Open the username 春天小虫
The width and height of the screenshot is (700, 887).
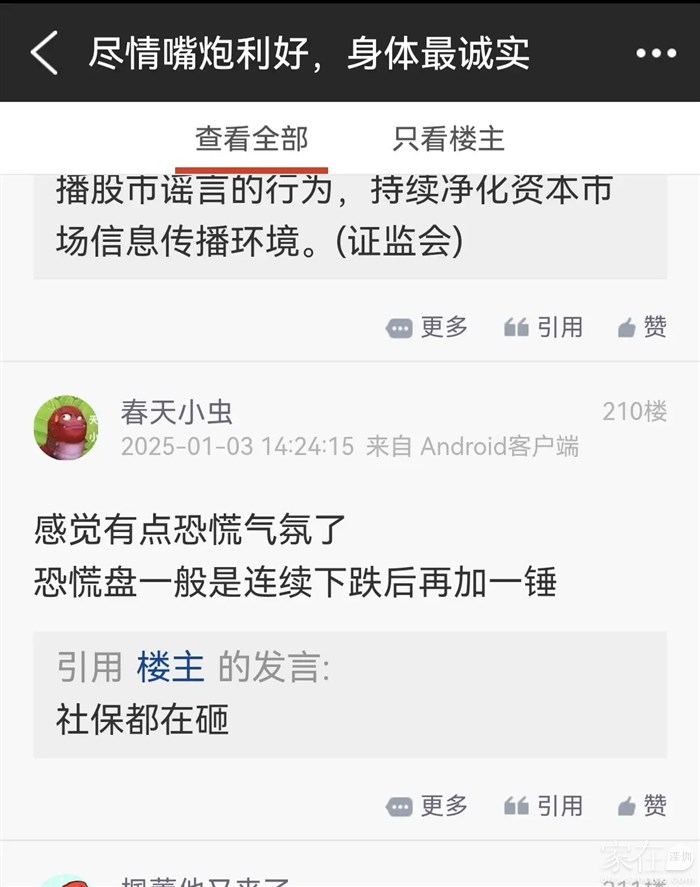[177, 411]
